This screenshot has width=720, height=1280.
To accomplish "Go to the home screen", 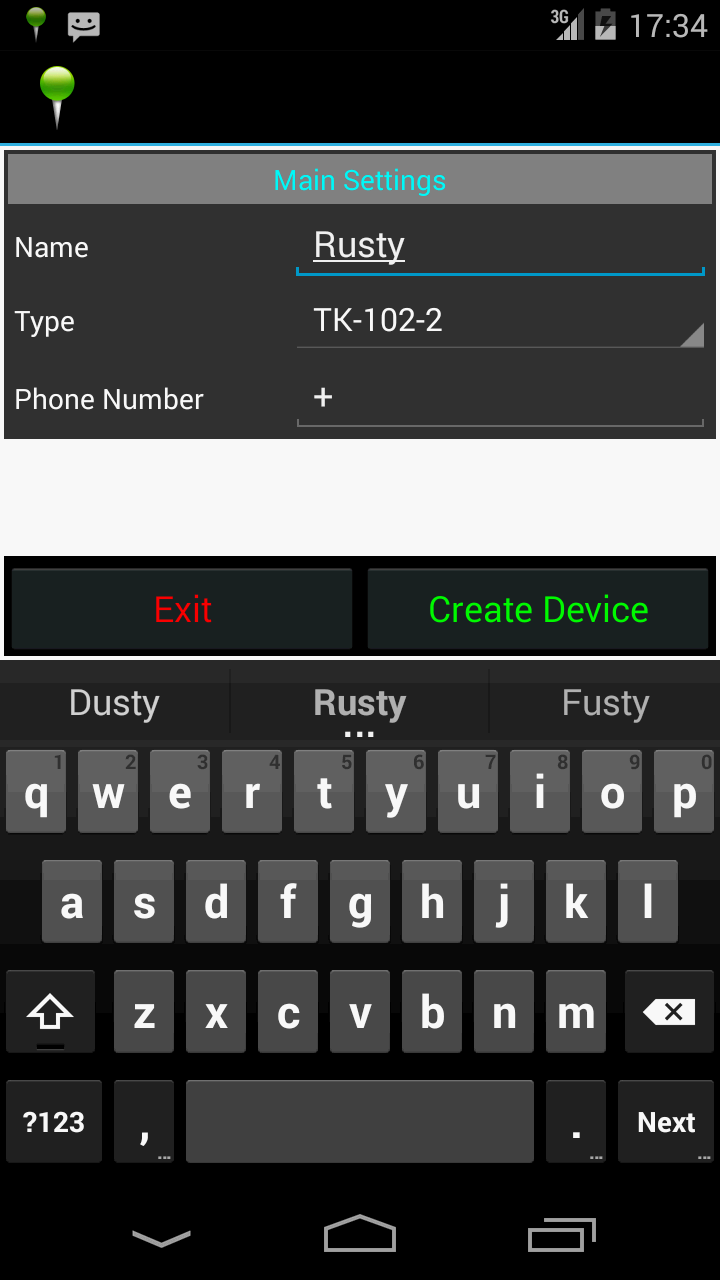I will pyautogui.click(x=360, y=1233).
